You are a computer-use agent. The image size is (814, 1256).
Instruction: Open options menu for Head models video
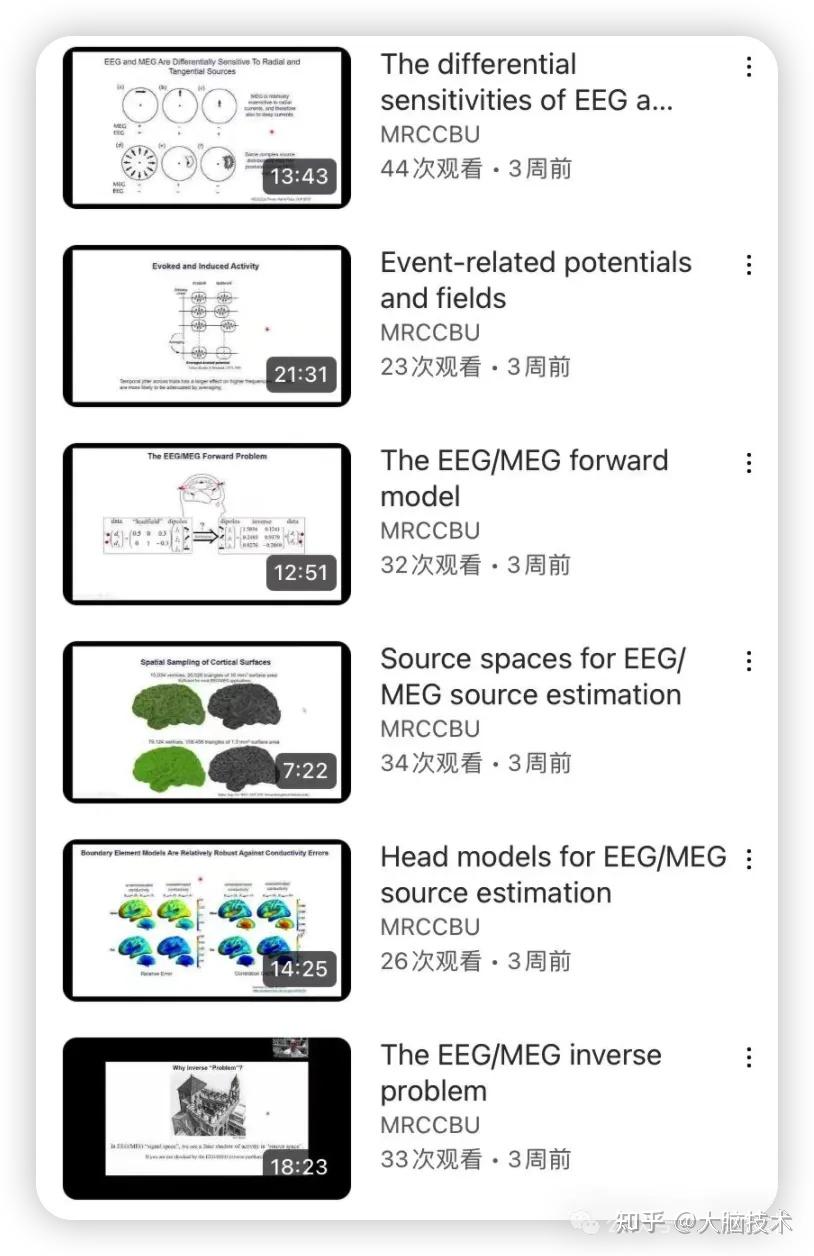click(749, 859)
